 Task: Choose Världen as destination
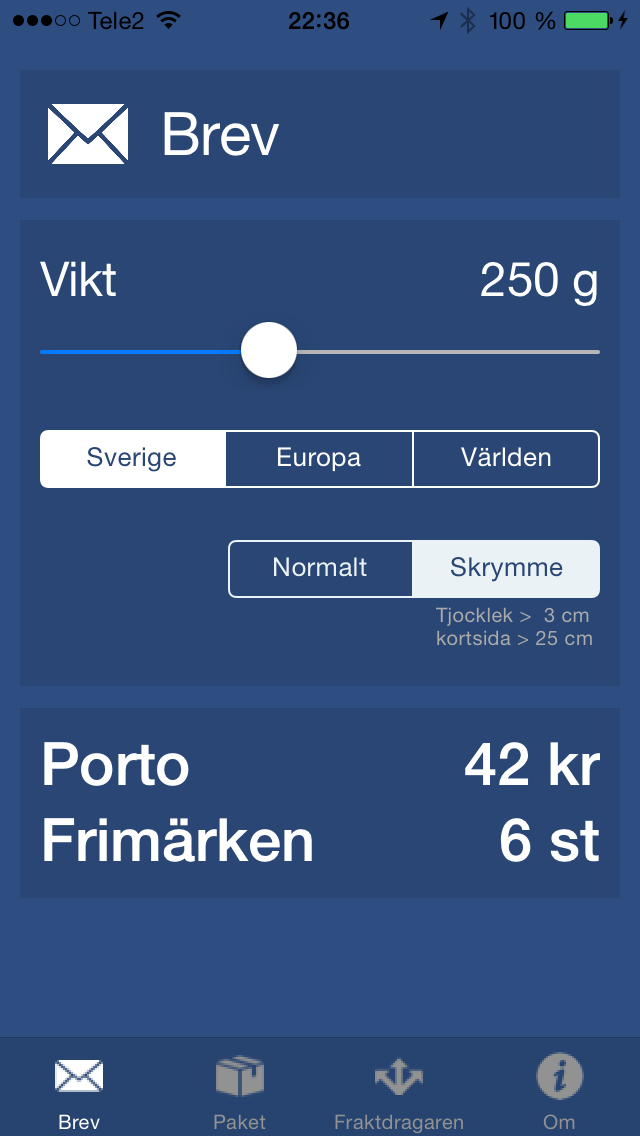click(506, 459)
